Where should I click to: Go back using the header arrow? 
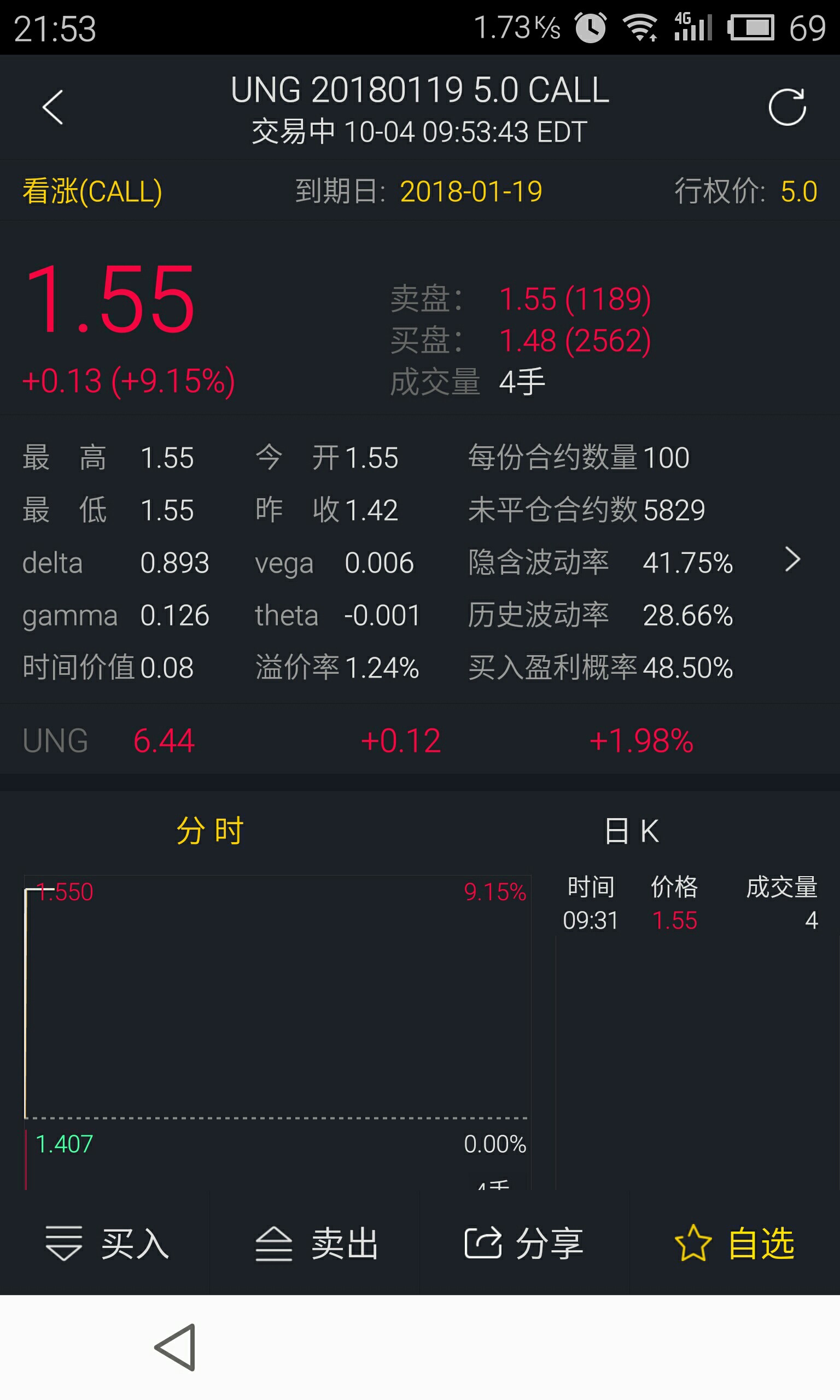click(52, 107)
